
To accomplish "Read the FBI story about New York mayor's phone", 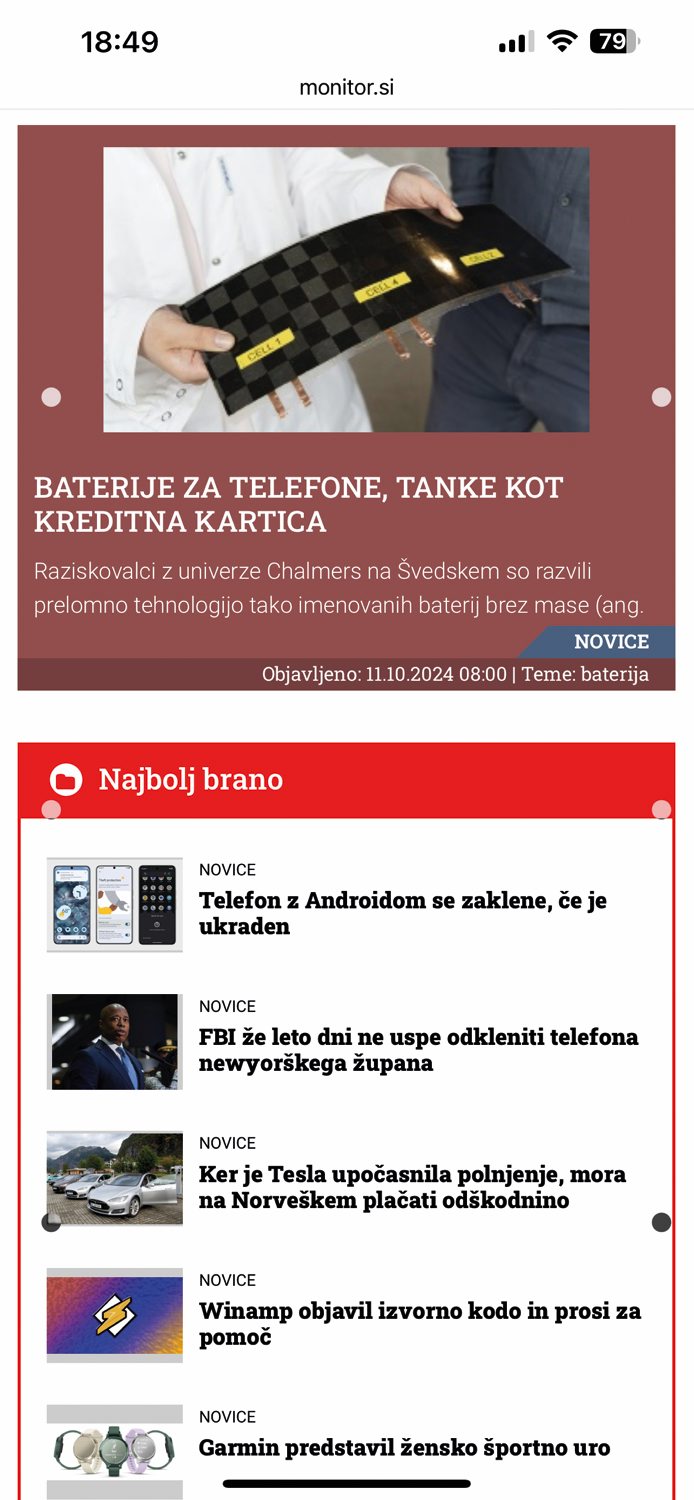I will (417, 1049).
